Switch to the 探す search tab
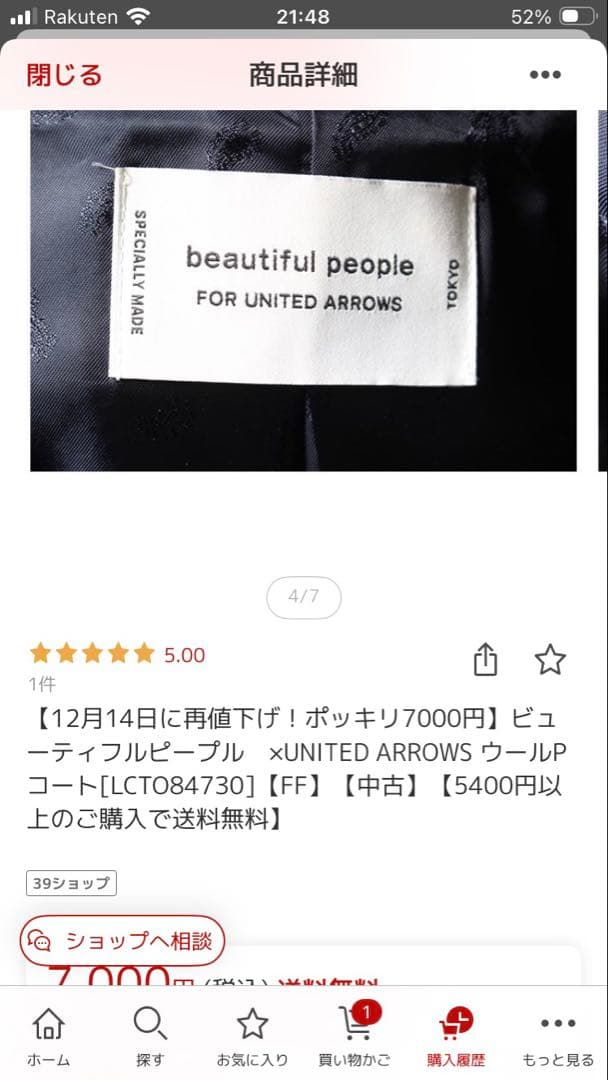The height and width of the screenshot is (1080, 608). click(150, 1035)
